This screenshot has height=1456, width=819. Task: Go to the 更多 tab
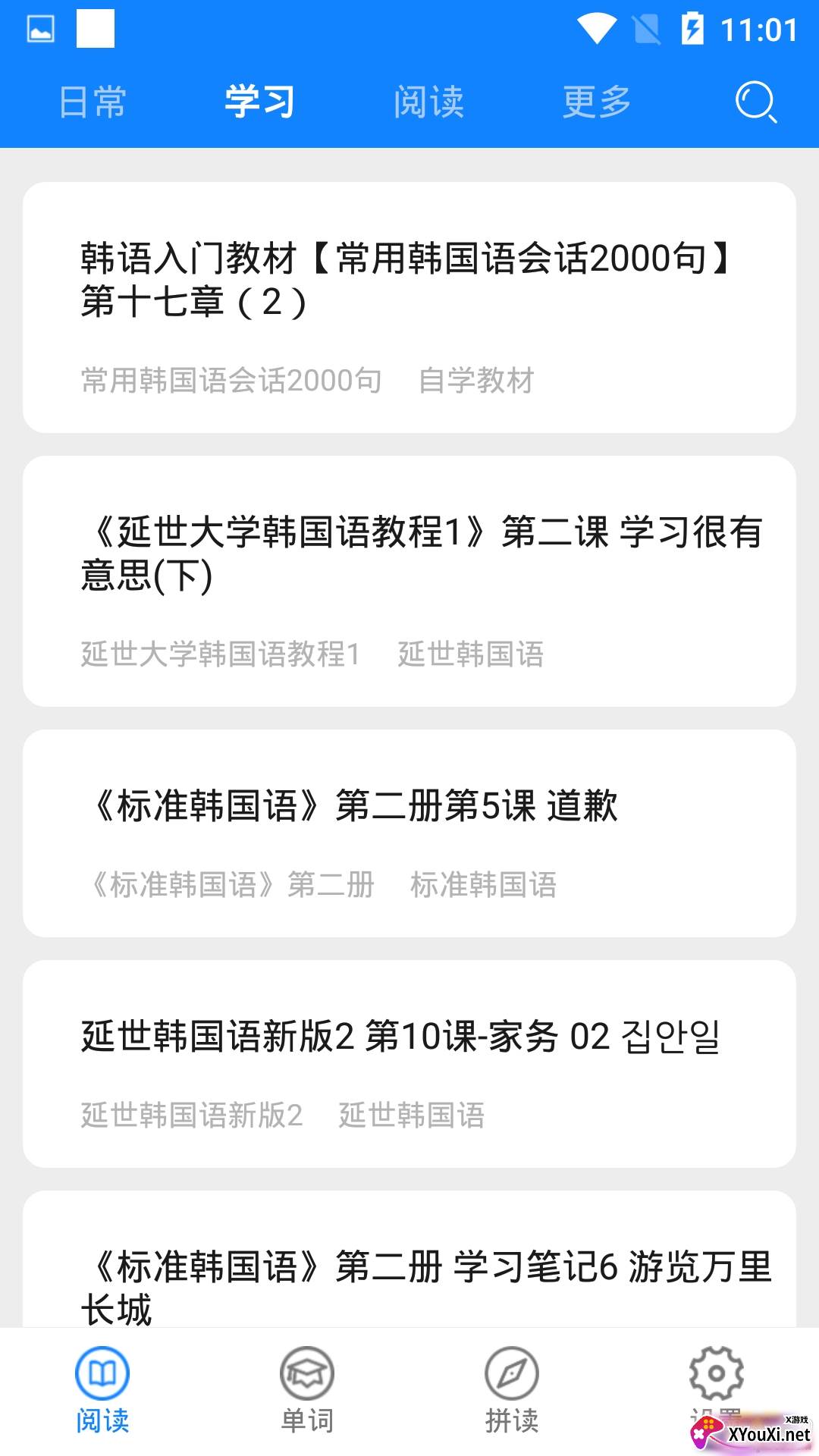[x=597, y=102]
